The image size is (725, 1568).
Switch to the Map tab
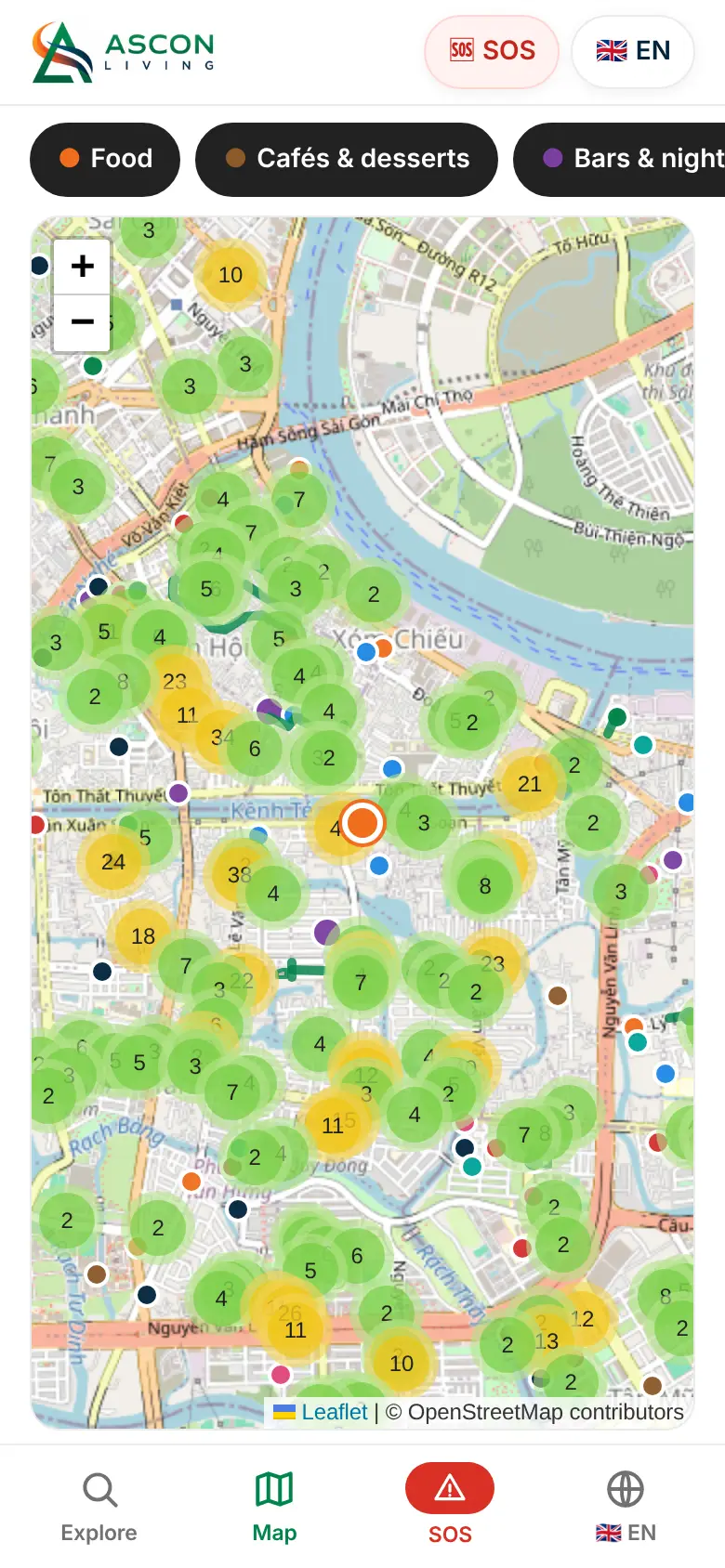pos(274,1507)
